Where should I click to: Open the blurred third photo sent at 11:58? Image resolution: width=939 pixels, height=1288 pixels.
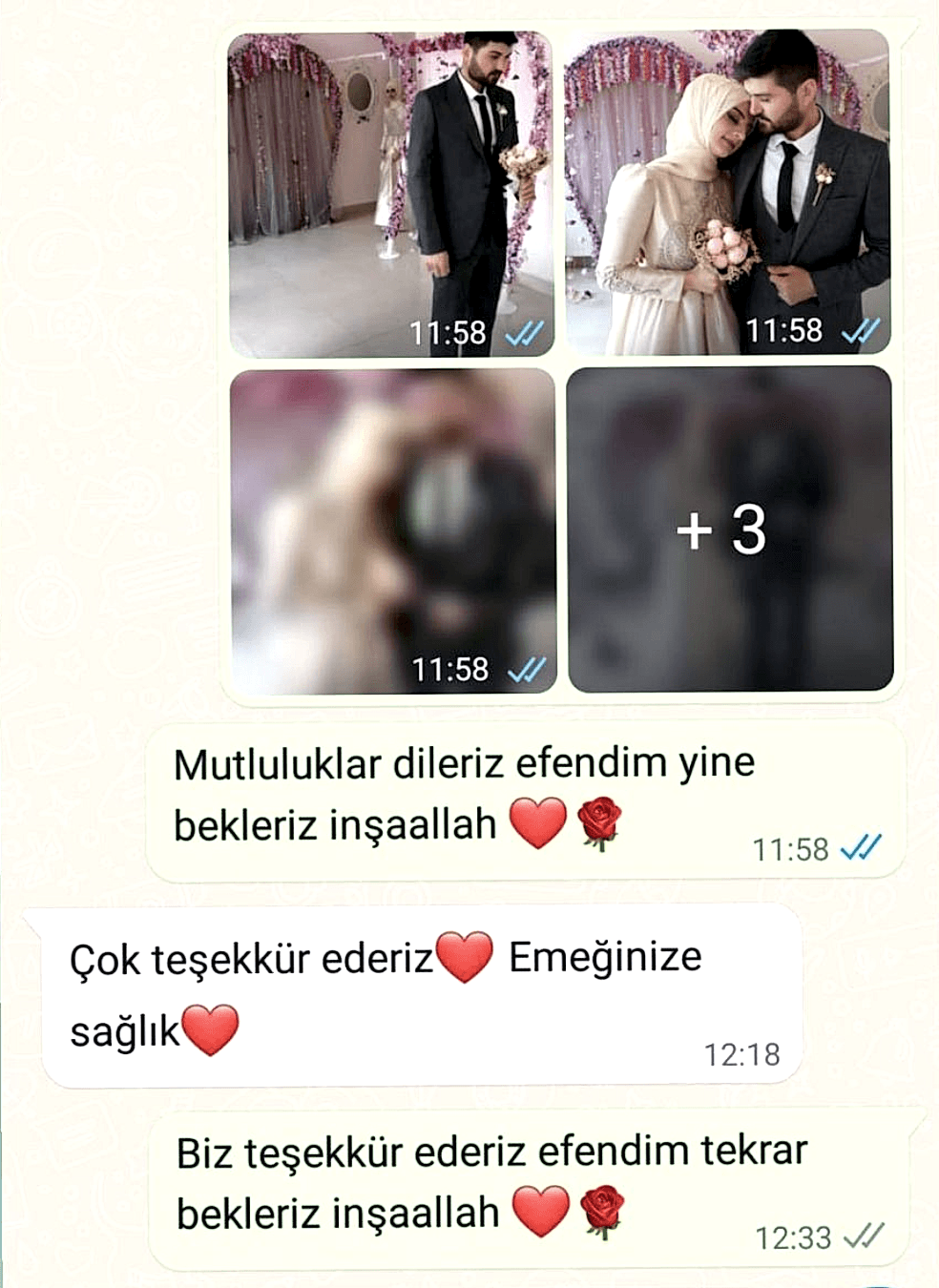pyautogui.click(x=392, y=530)
